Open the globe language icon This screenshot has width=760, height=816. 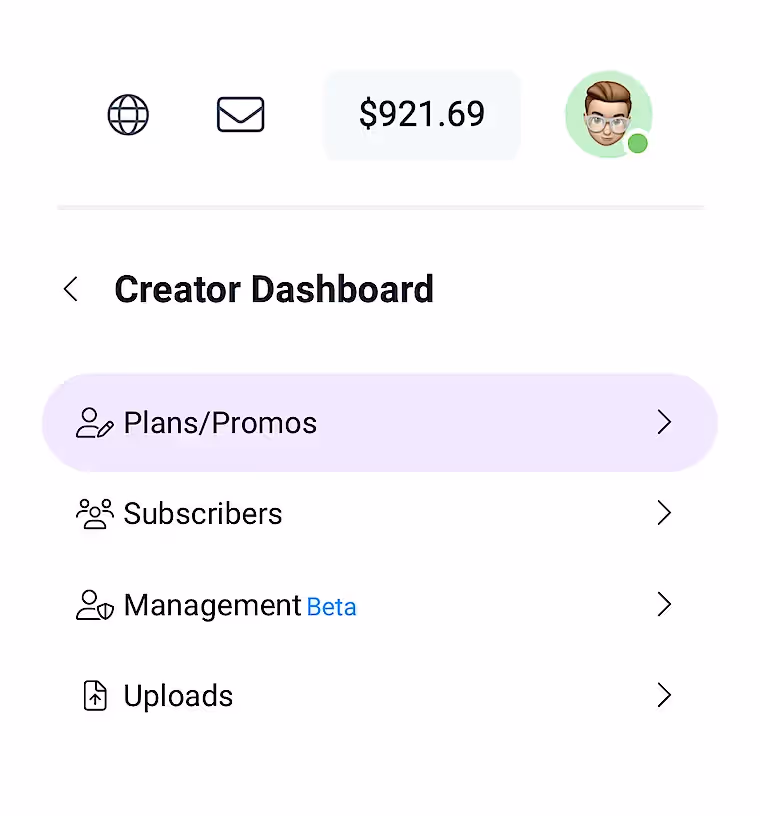coord(128,115)
